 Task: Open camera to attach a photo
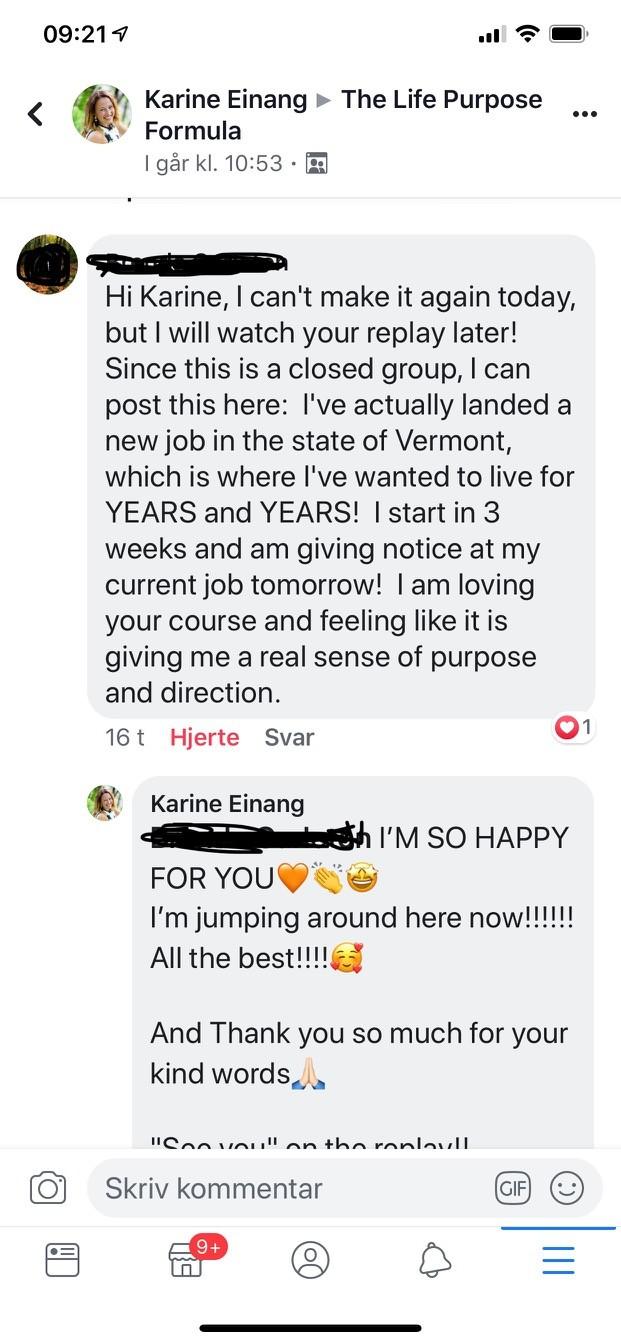click(47, 1188)
